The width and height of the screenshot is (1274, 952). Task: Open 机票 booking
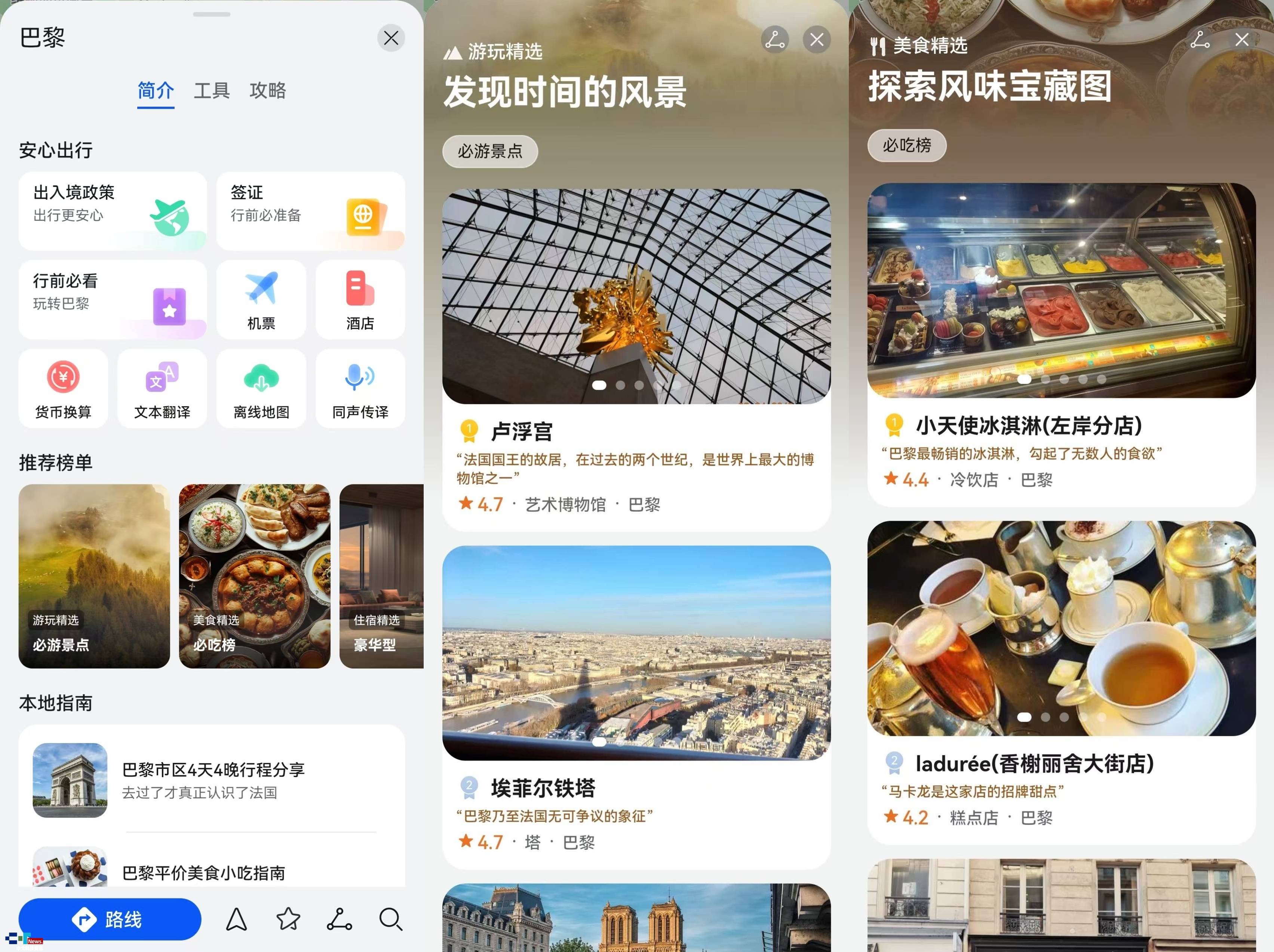pos(261,299)
